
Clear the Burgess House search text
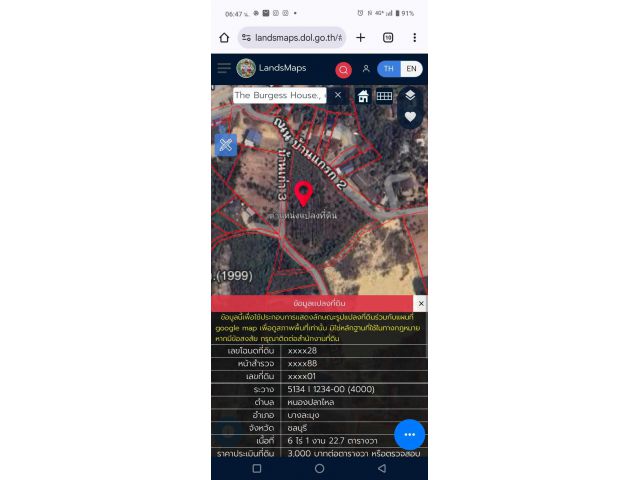[x=338, y=95]
